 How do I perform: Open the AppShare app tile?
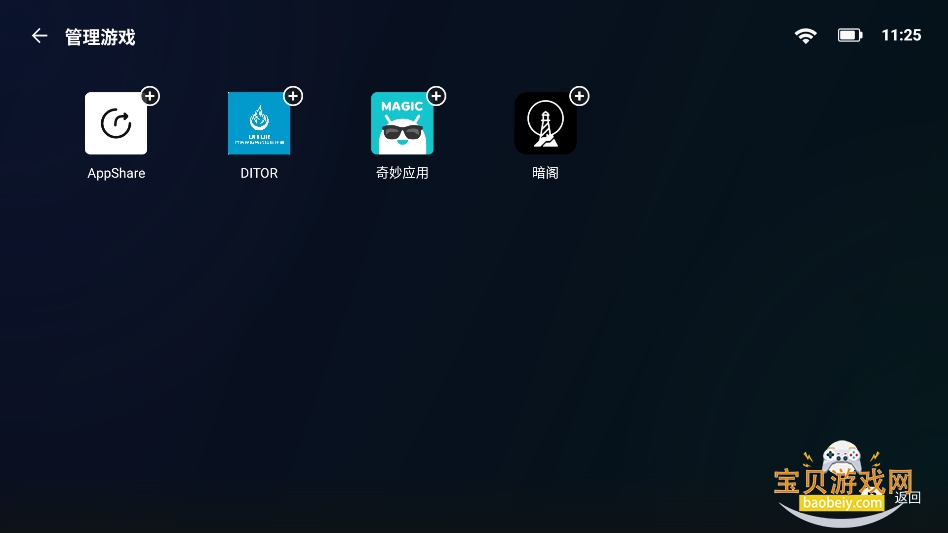[x=116, y=124]
